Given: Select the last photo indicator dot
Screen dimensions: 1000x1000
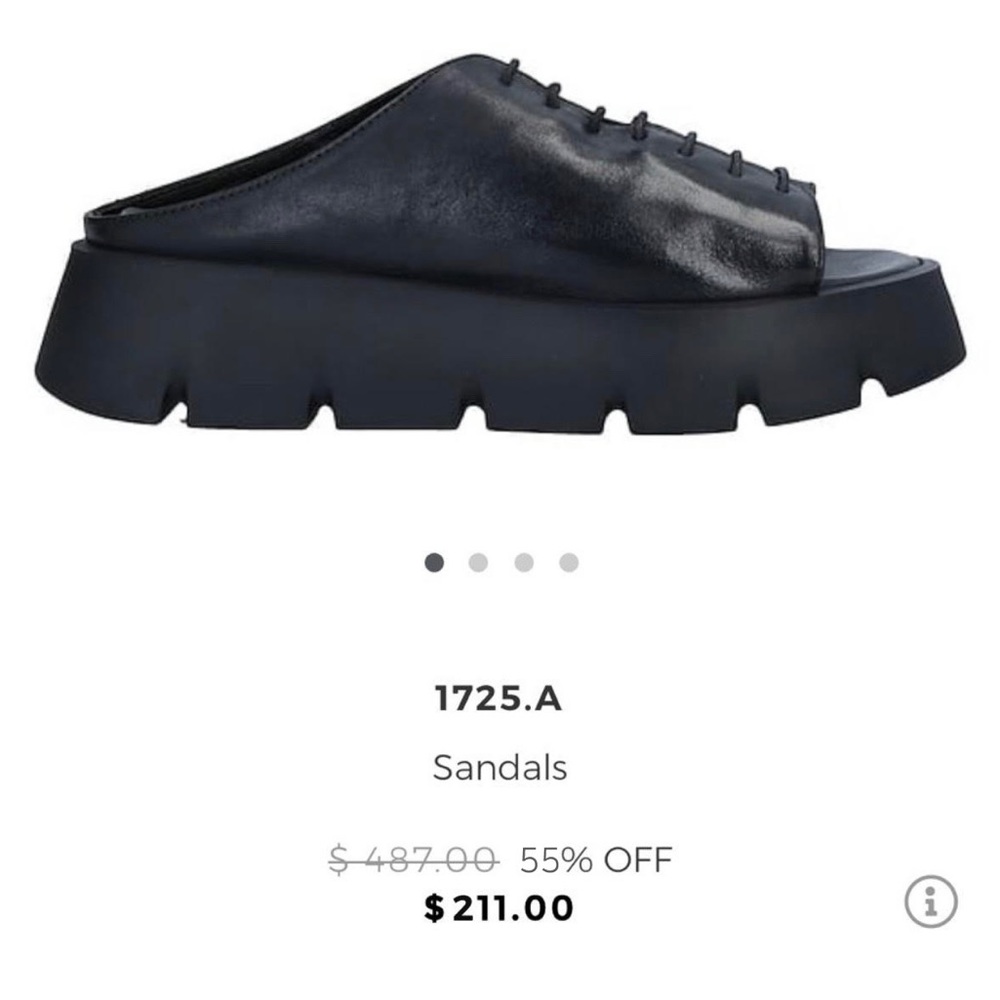Looking at the screenshot, I should click(x=569, y=563).
